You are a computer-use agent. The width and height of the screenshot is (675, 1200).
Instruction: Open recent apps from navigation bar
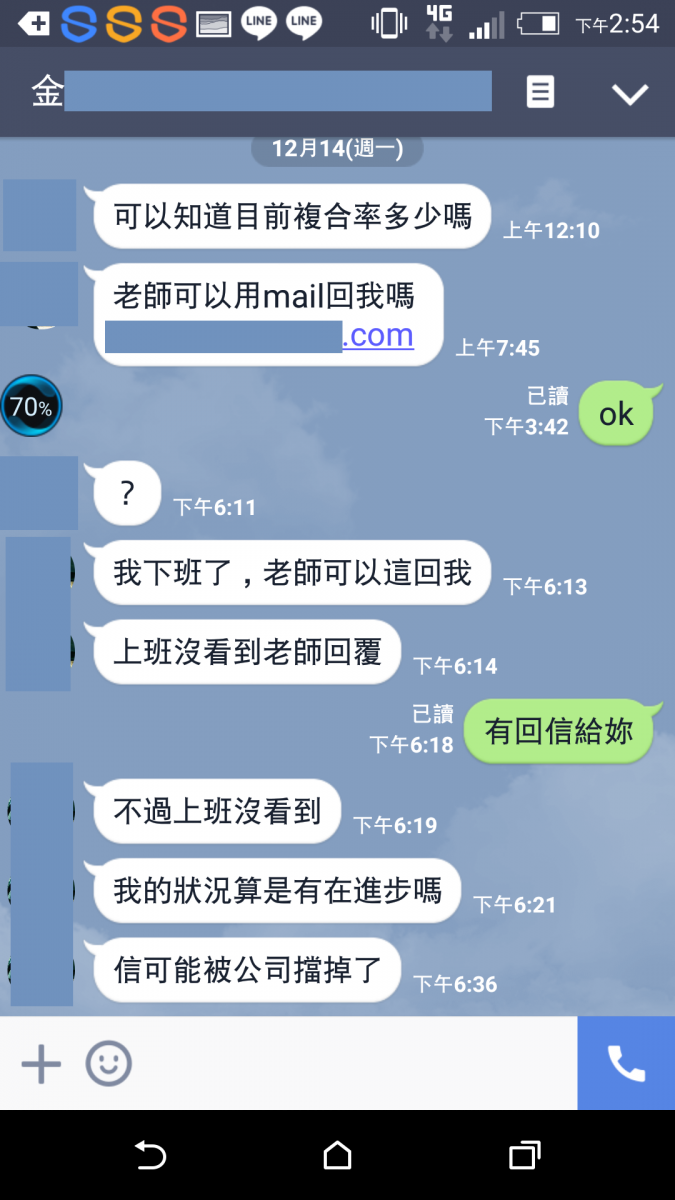pyautogui.click(x=524, y=1156)
